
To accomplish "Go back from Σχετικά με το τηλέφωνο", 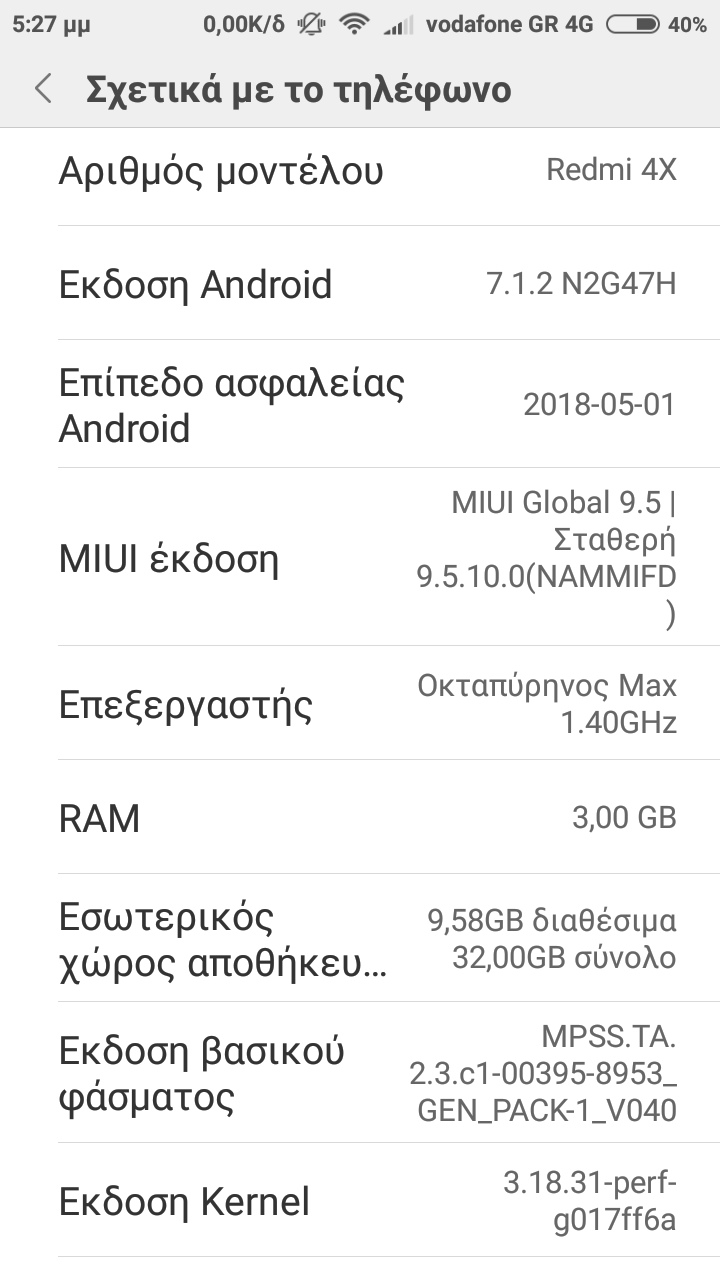I will pos(43,89).
